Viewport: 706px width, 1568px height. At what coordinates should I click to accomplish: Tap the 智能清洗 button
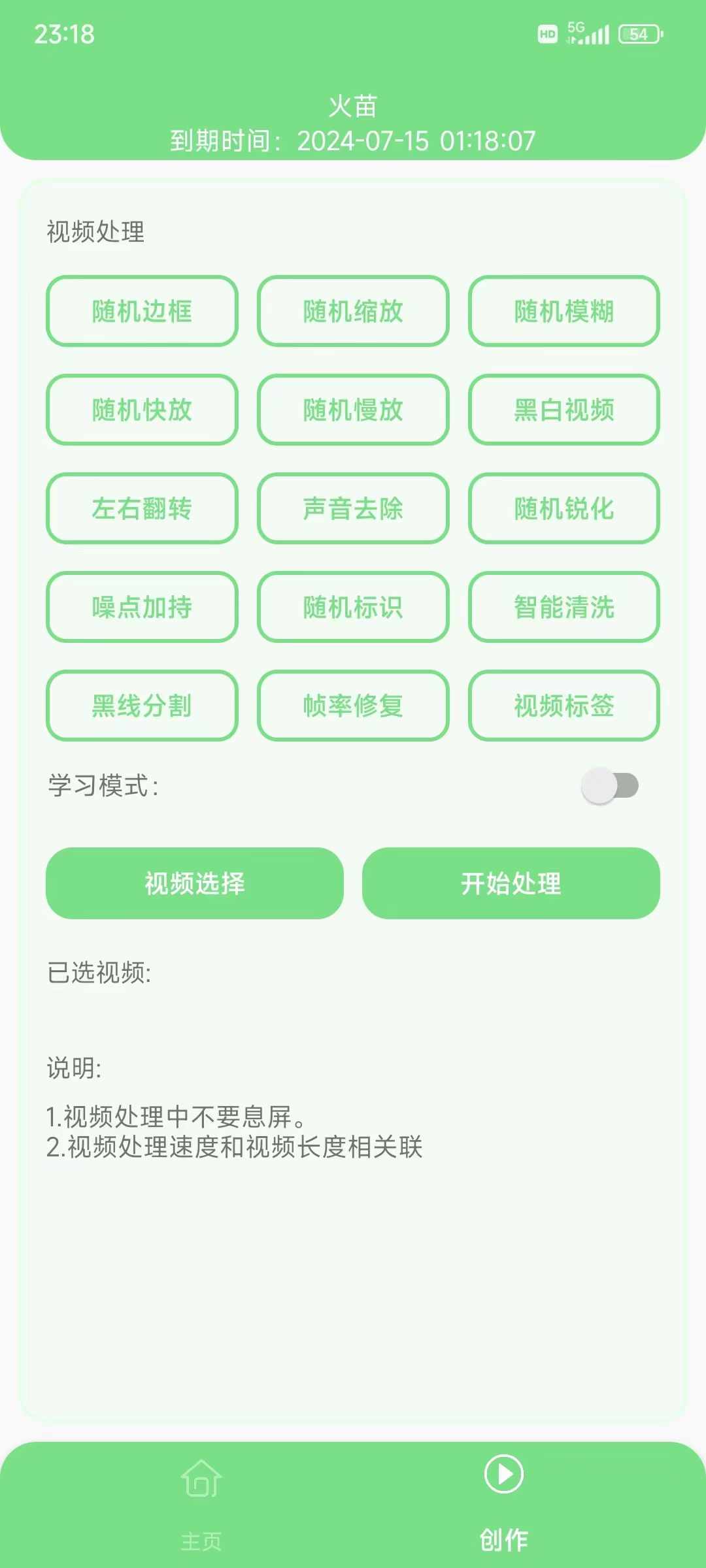[x=564, y=607]
